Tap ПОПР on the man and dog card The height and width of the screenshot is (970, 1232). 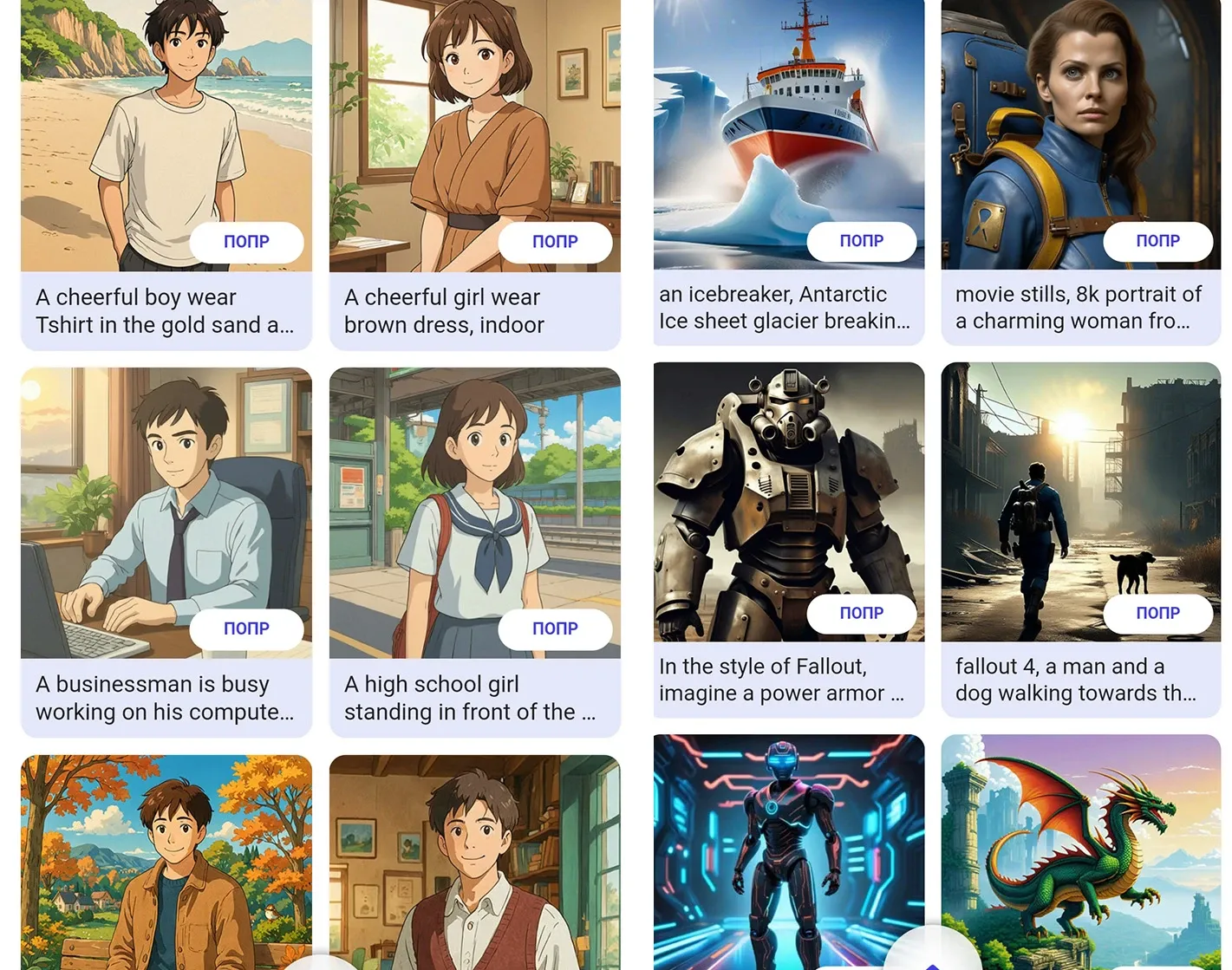pos(1157,613)
